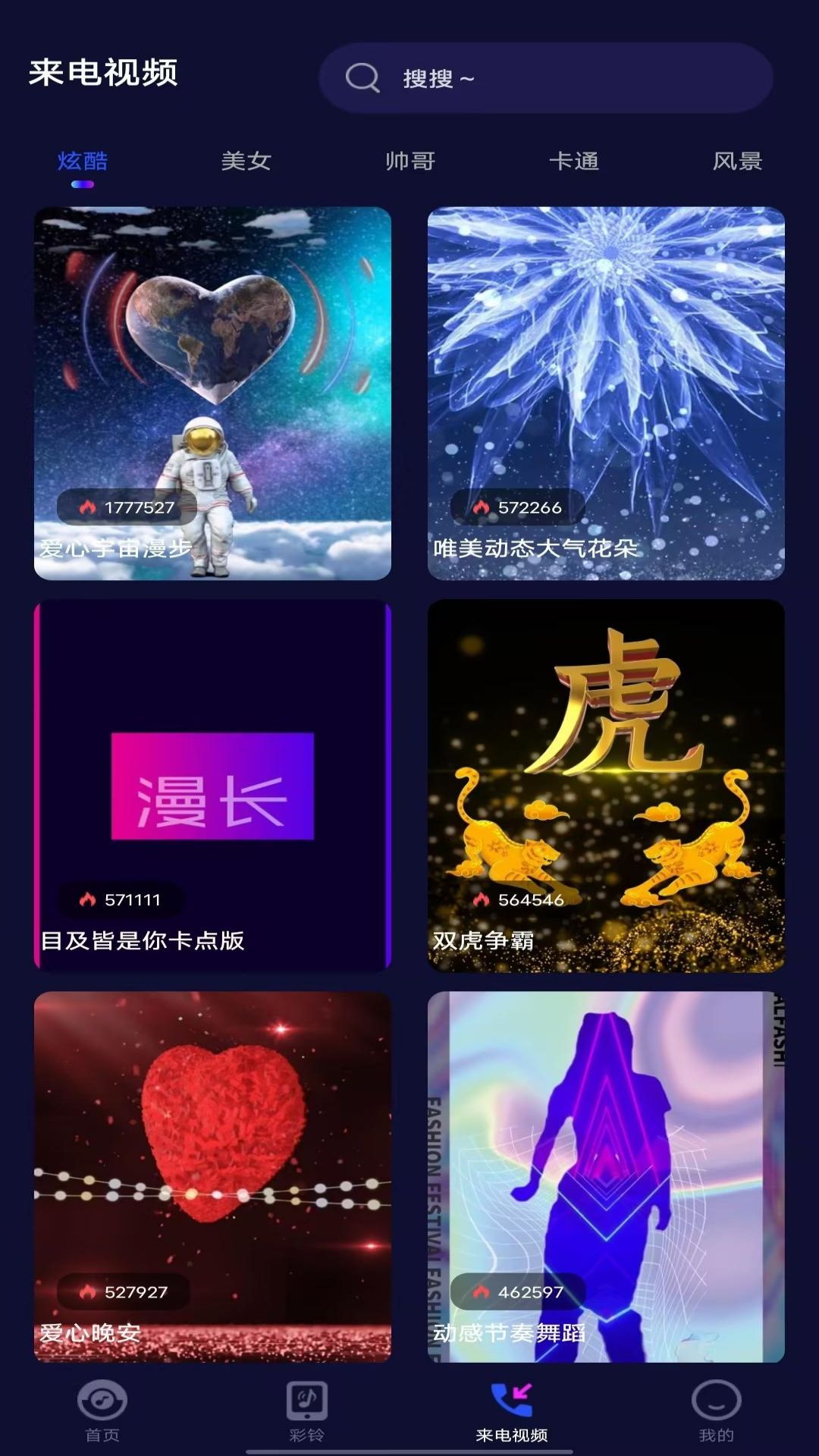Switch to the 风景 scenery tab
Image resolution: width=819 pixels, height=1456 pixels.
click(739, 161)
